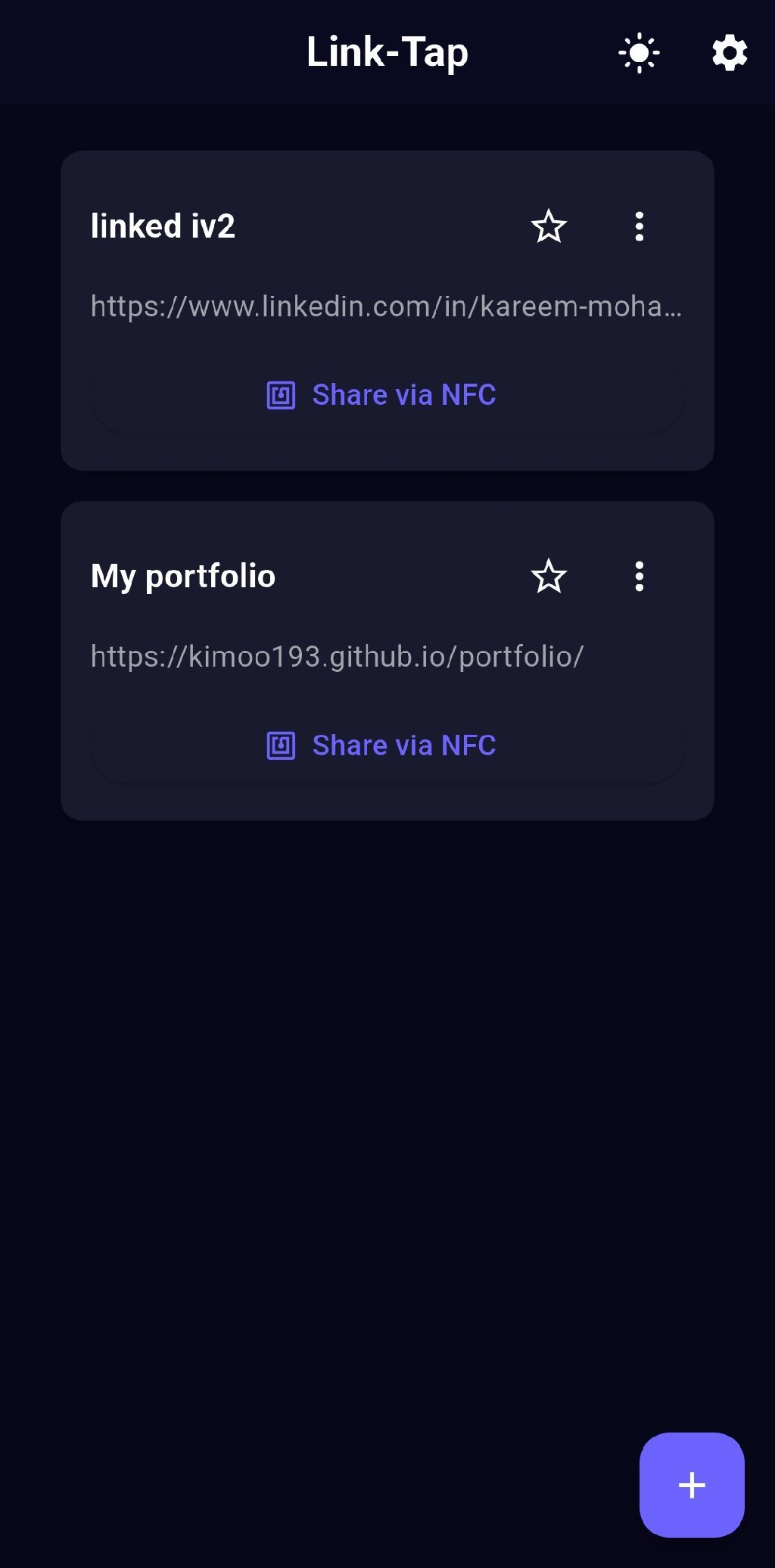Open more options for linked iv2

coord(640,226)
